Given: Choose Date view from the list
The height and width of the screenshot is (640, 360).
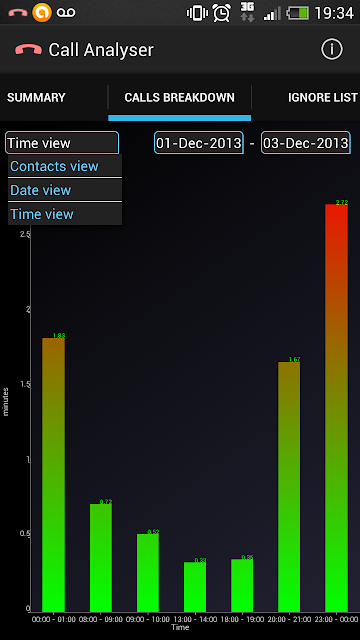Looking at the screenshot, I should [x=65, y=190].
